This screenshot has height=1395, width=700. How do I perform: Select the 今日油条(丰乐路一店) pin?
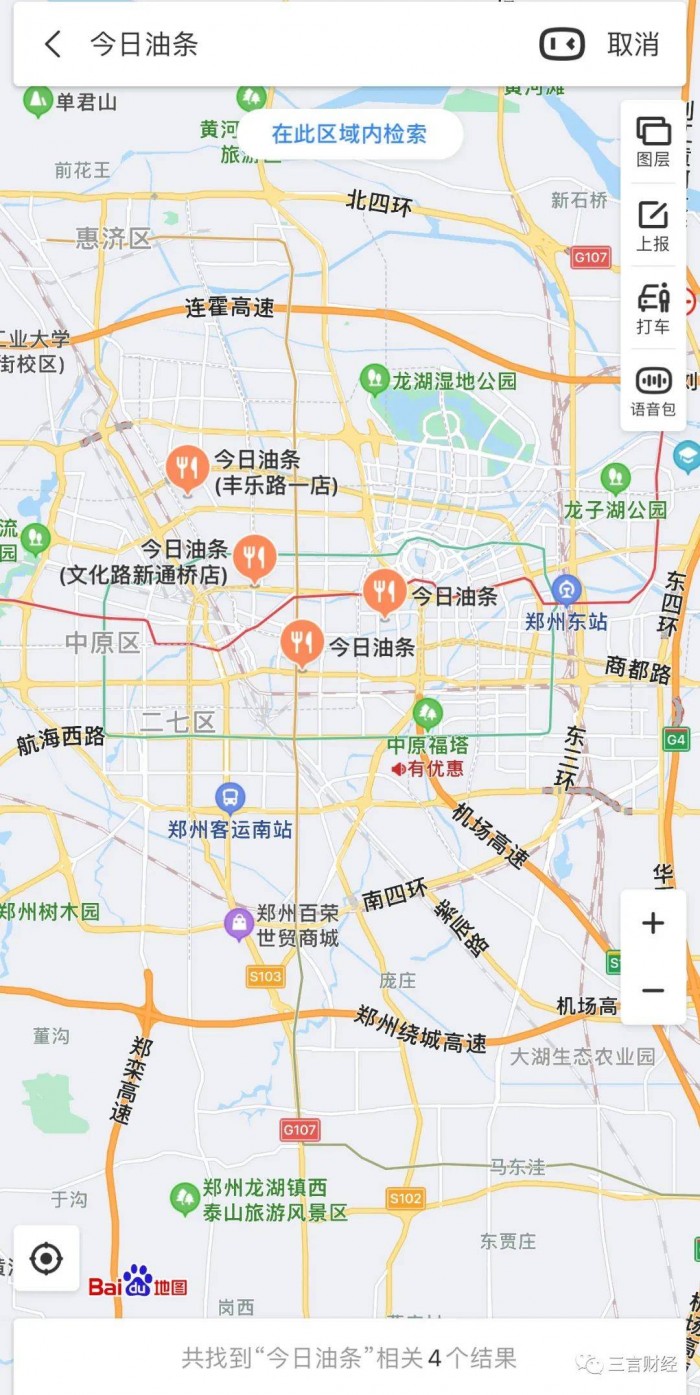(187, 468)
